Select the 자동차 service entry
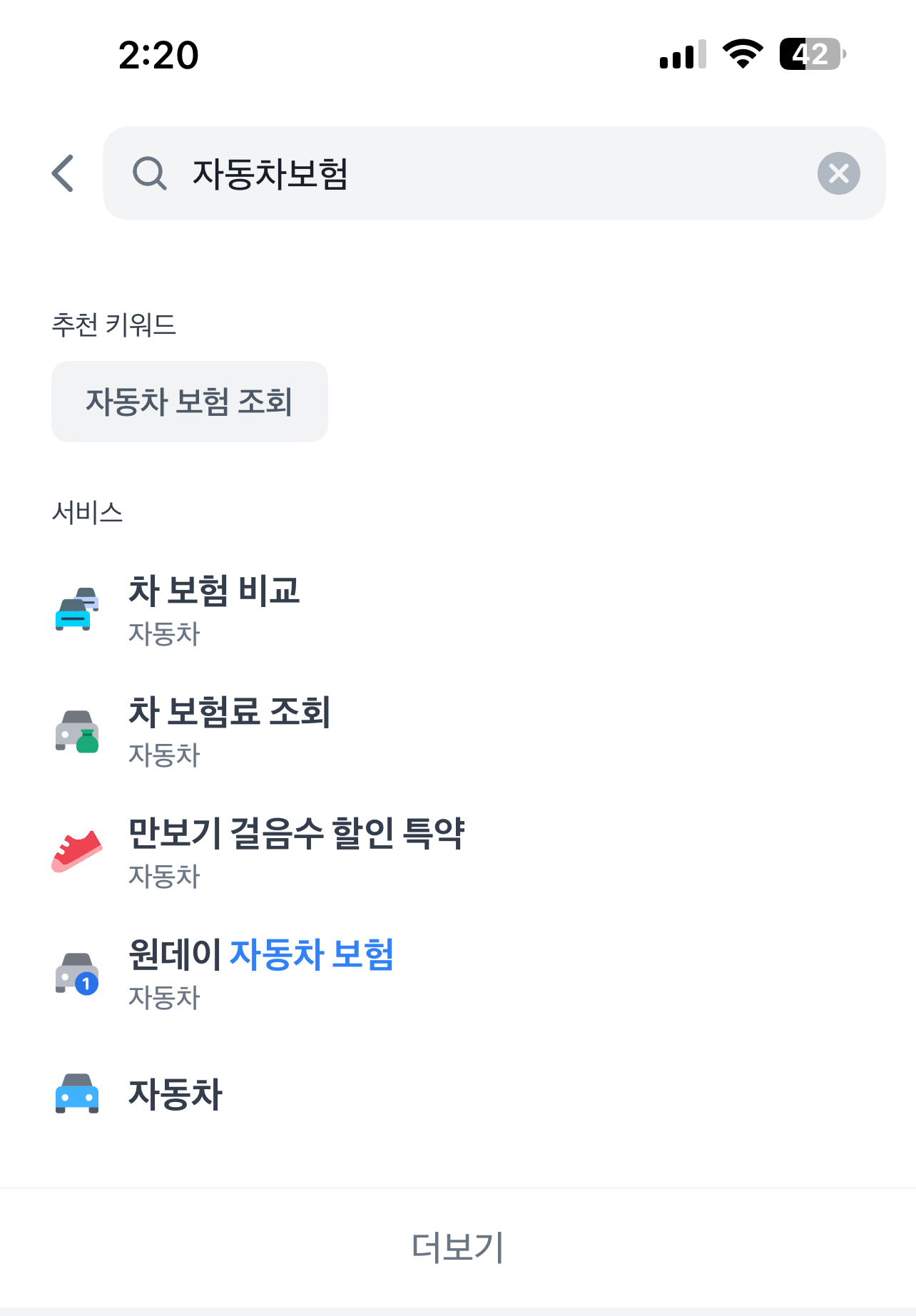 tap(175, 1095)
